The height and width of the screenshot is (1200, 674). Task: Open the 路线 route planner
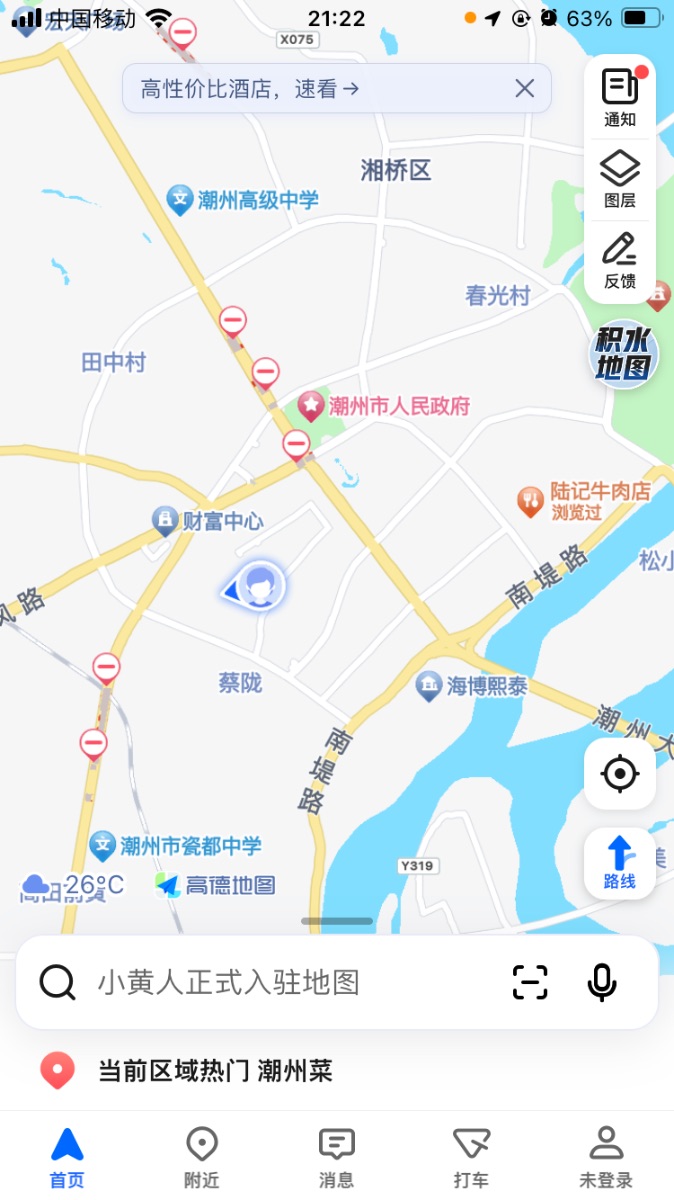[620, 862]
